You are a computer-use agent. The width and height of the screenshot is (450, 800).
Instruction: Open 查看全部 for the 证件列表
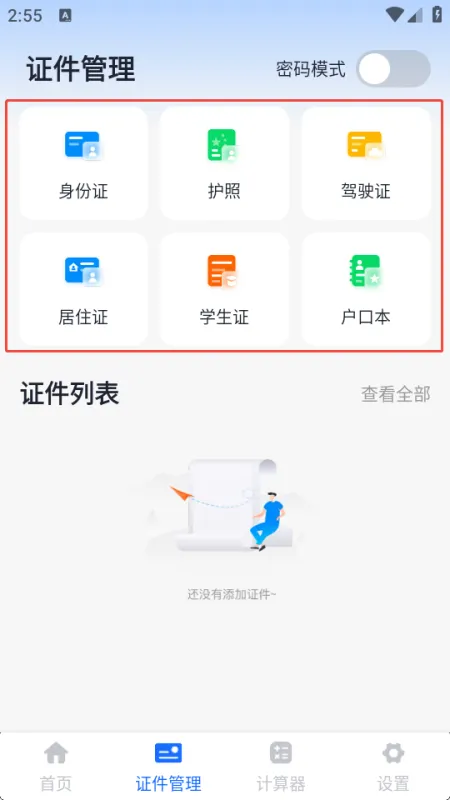click(x=396, y=394)
